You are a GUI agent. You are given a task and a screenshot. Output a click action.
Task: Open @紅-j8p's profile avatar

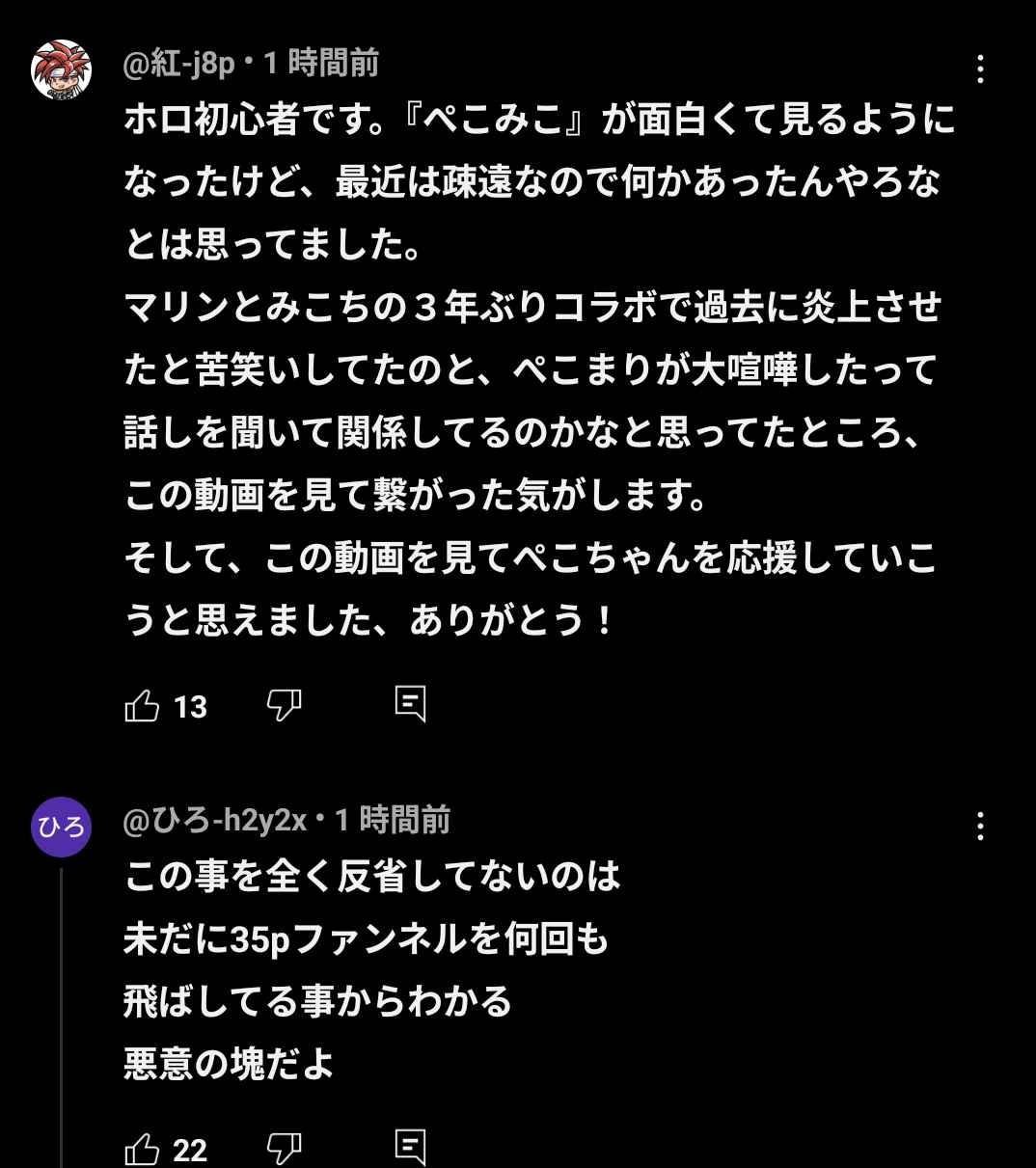click(x=61, y=70)
